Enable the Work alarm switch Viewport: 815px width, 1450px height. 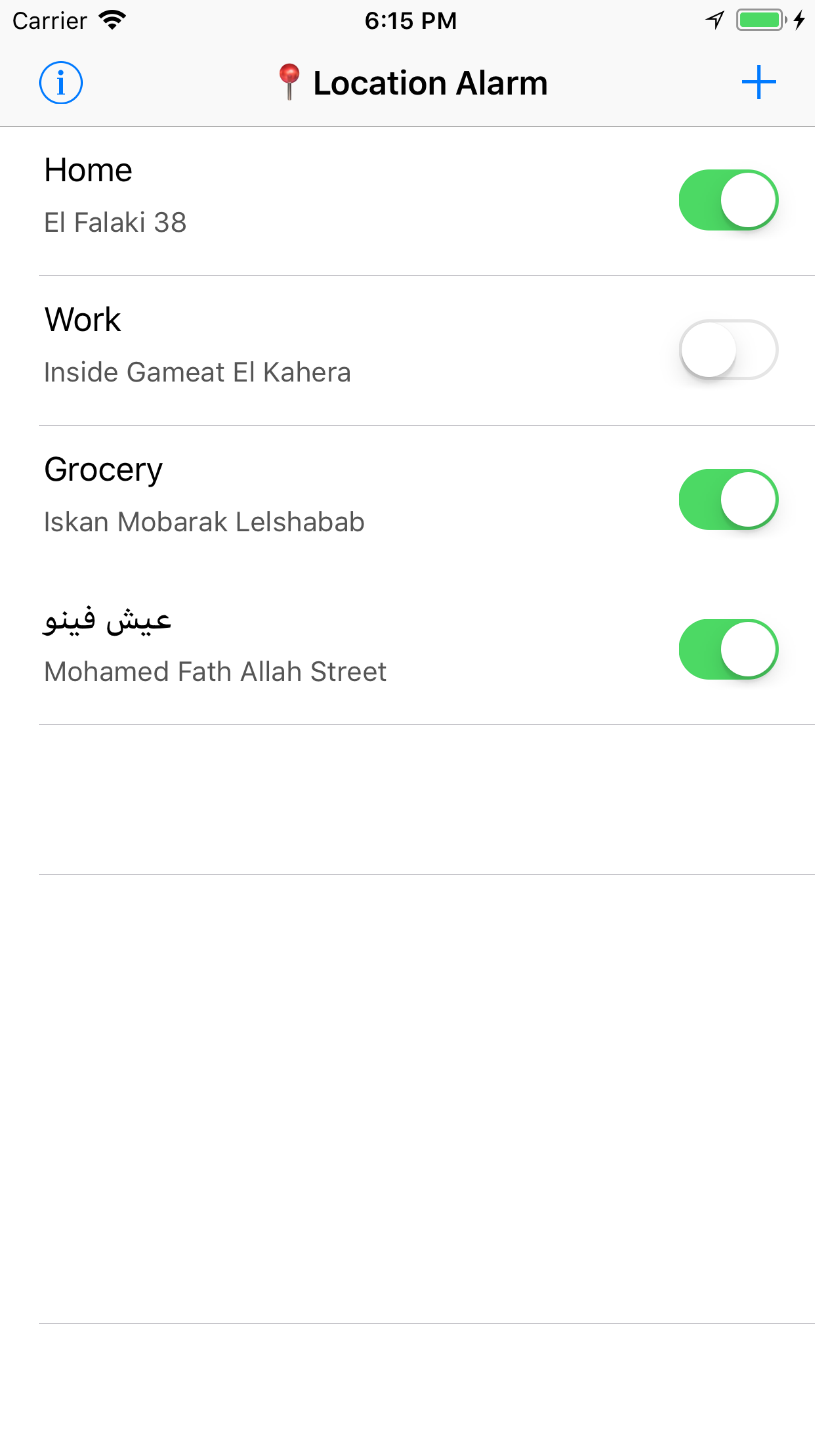(x=728, y=350)
